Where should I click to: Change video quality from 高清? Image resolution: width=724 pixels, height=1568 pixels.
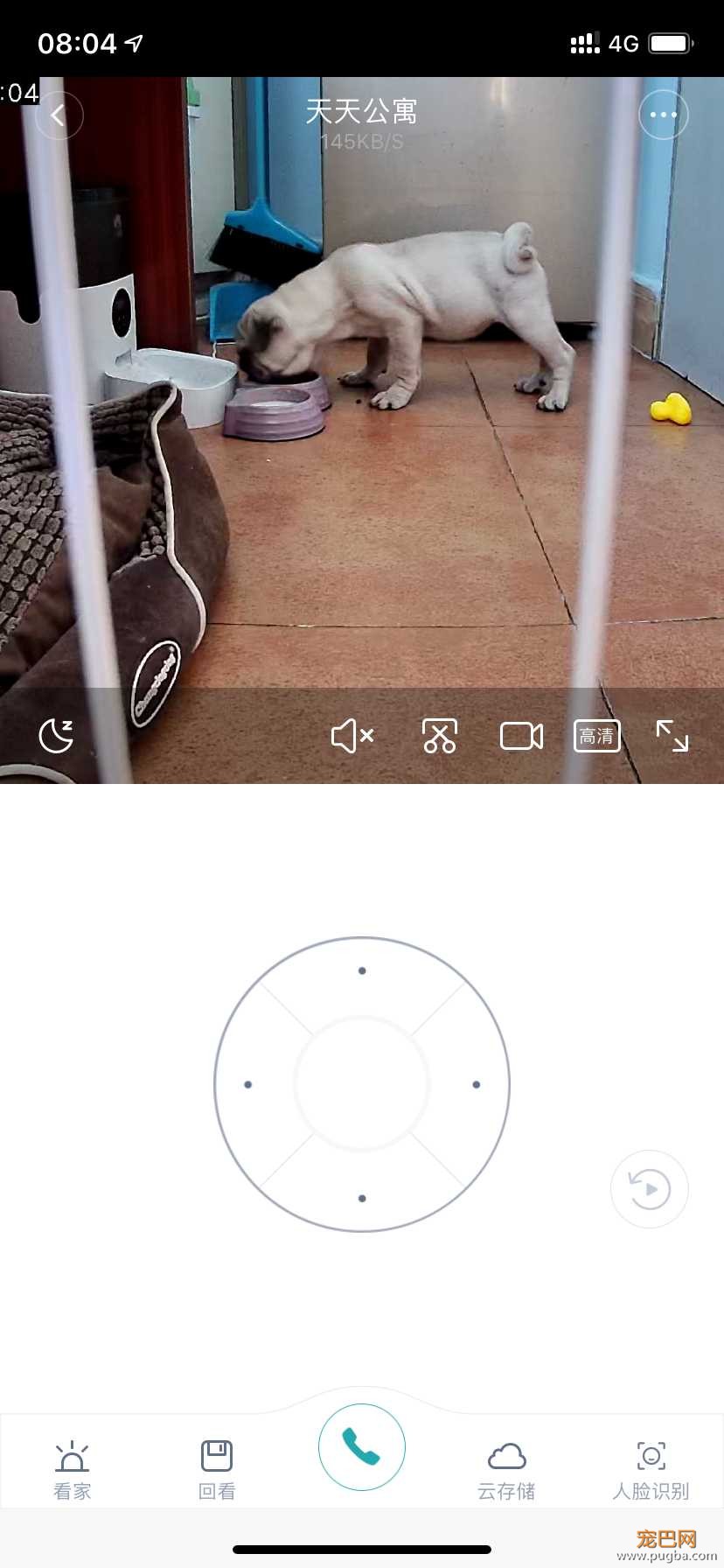point(597,736)
